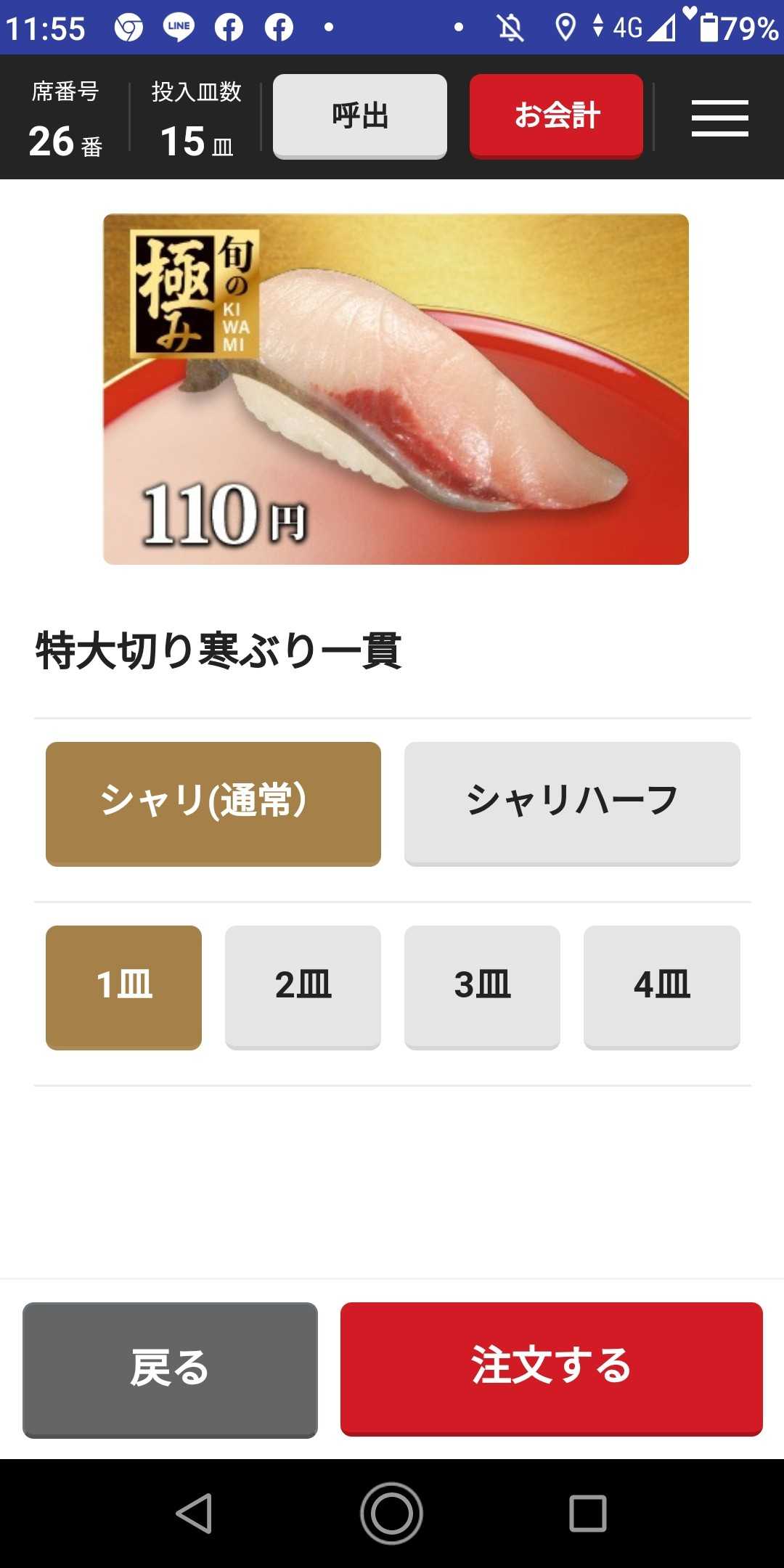
Task: Open the hamburger menu
Action: click(719, 118)
